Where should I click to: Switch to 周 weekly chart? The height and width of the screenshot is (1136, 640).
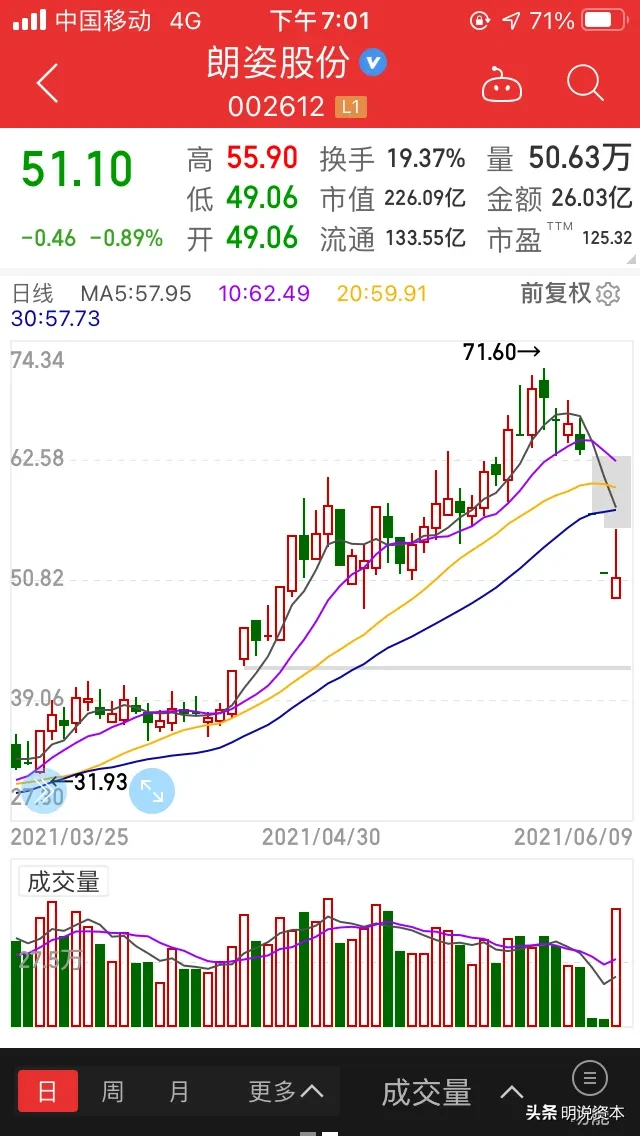[x=113, y=1091]
